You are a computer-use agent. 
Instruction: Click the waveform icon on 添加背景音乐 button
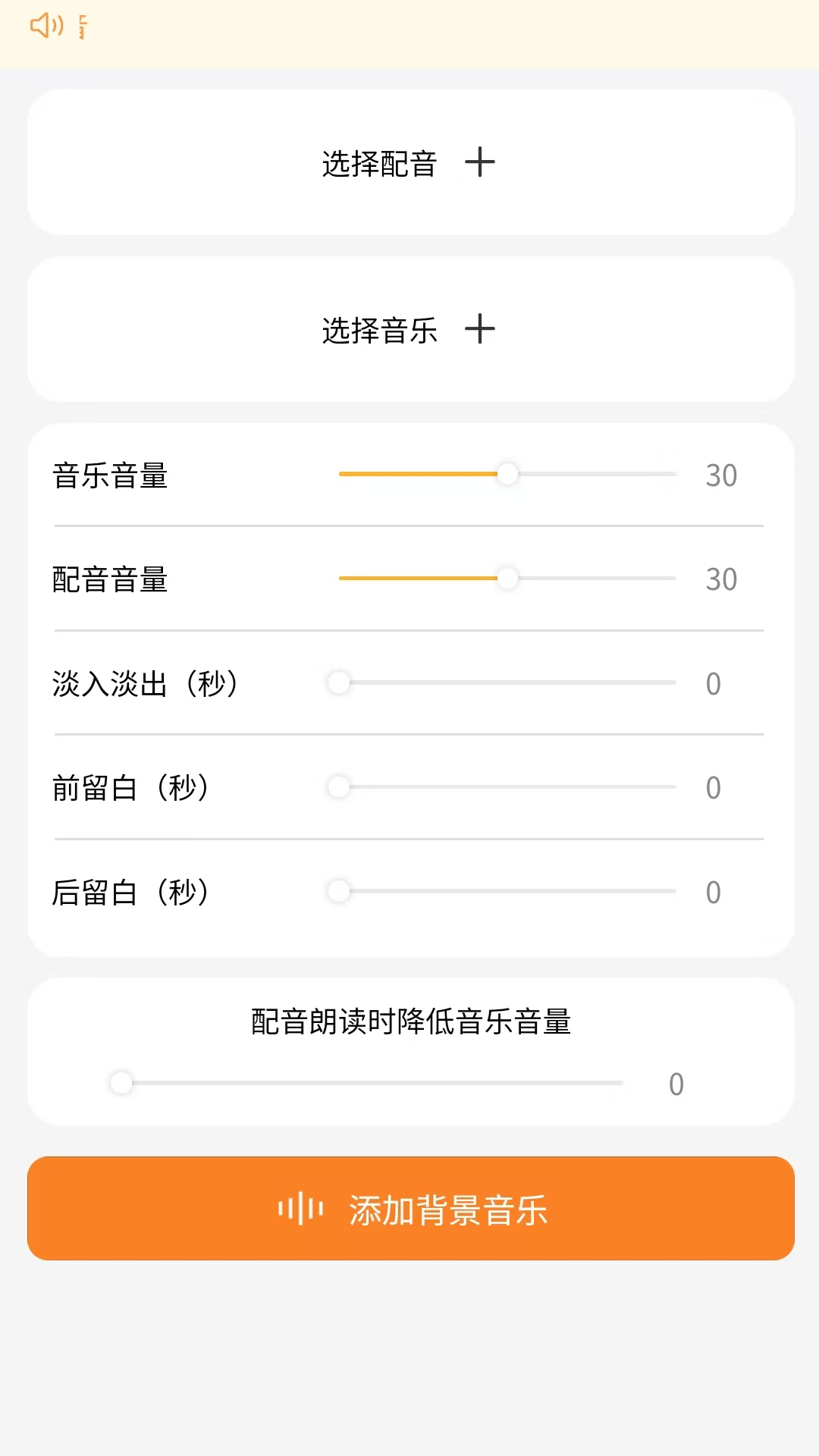tap(300, 1209)
